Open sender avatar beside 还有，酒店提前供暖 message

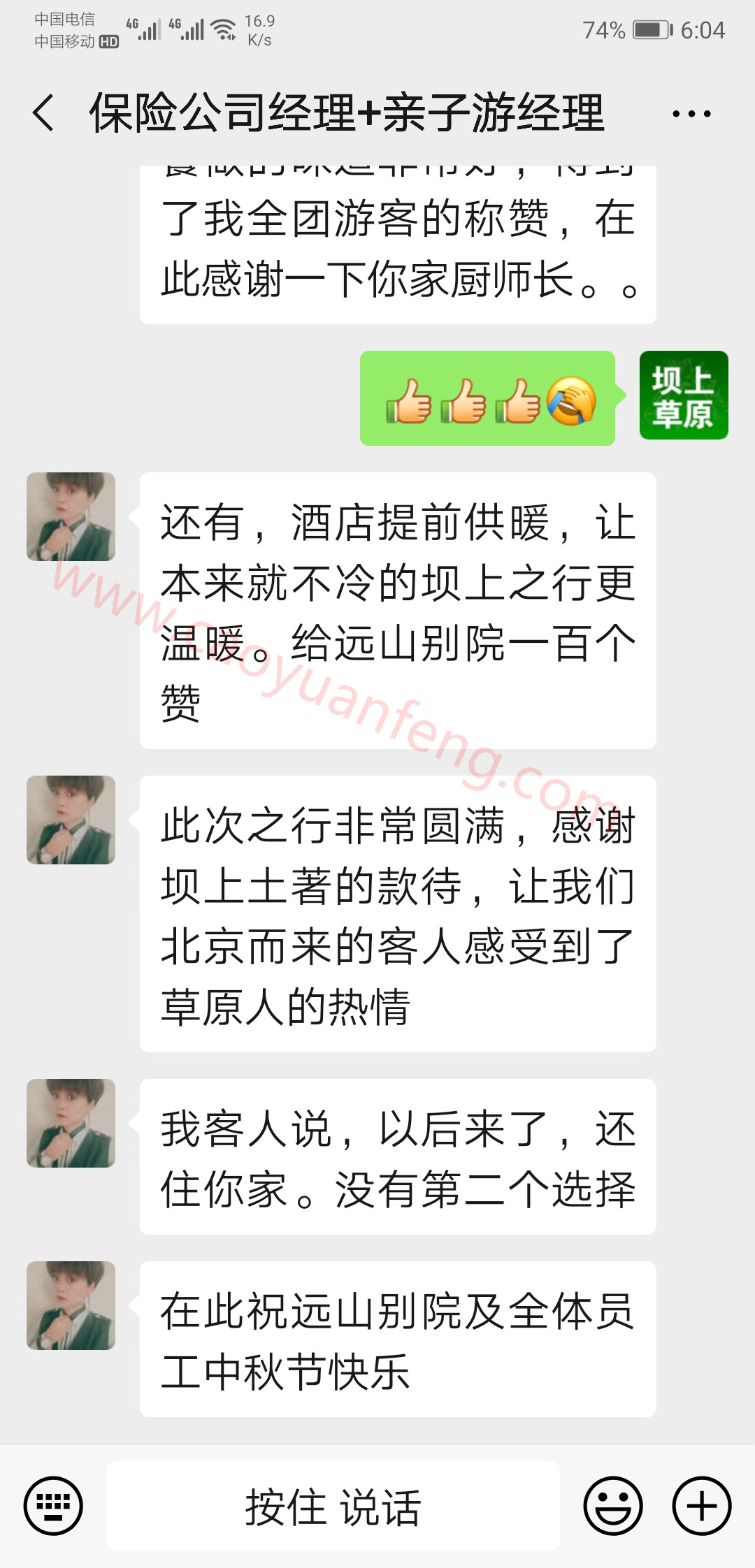click(x=71, y=516)
